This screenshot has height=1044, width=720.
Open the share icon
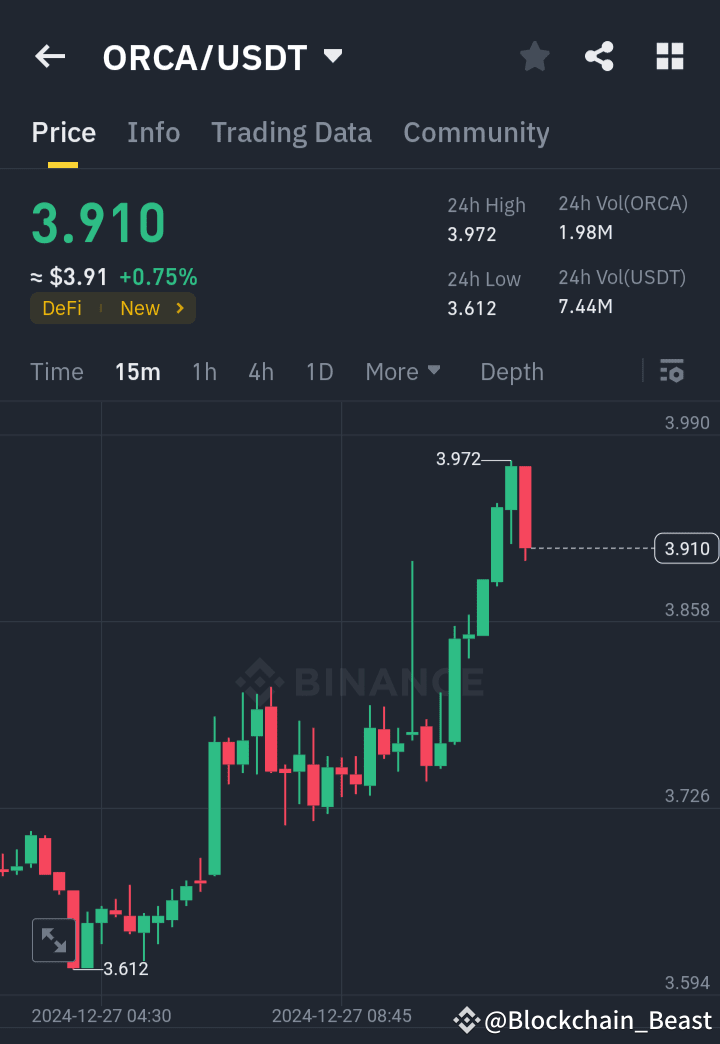pos(599,56)
